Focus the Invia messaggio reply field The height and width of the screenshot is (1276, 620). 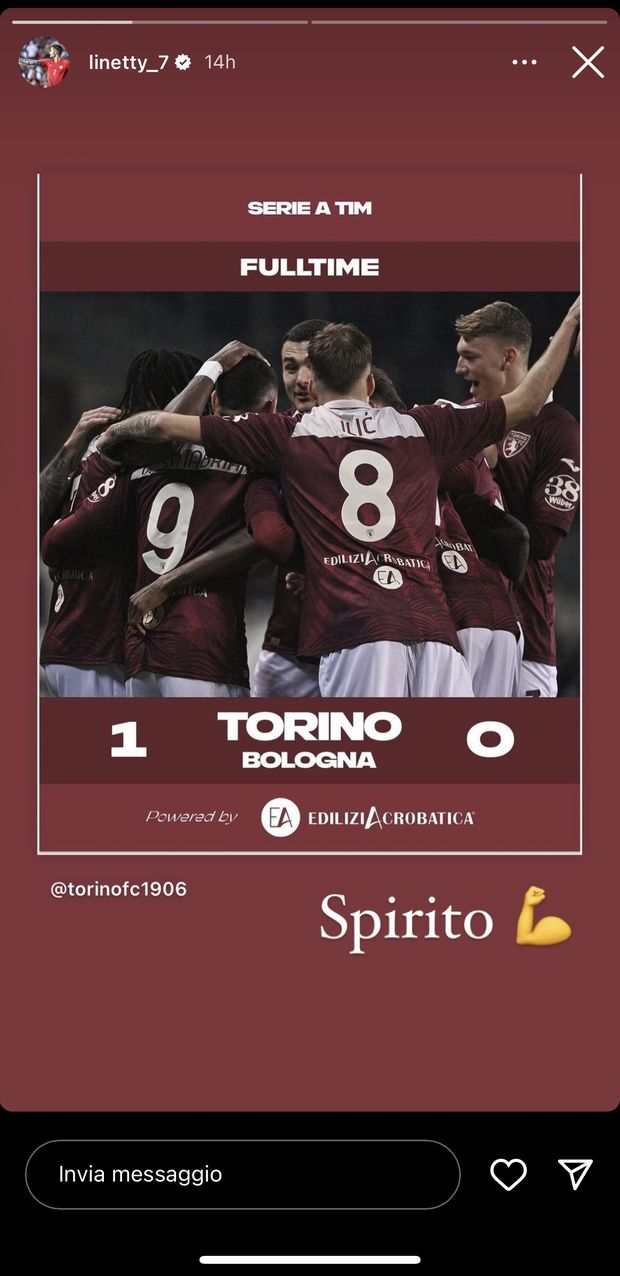click(242, 1174)
